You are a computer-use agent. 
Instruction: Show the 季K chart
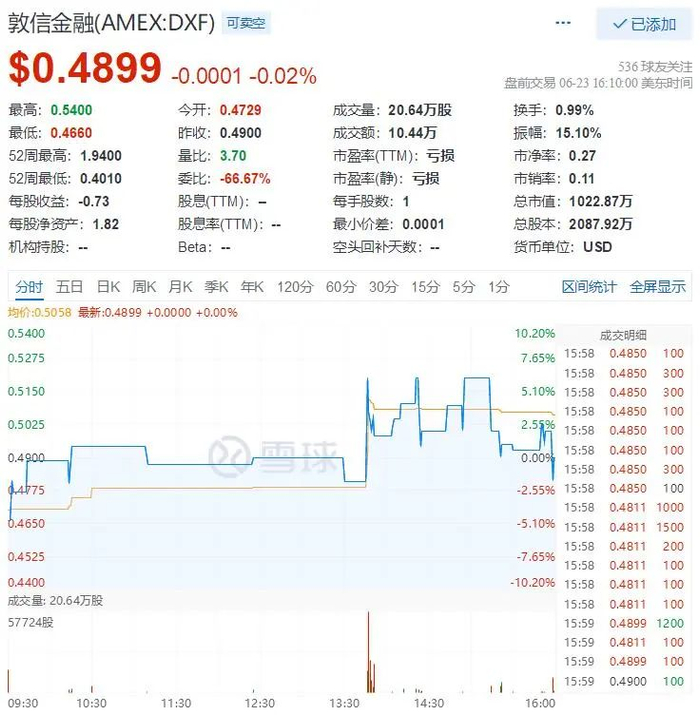click(x=218, y=287)
